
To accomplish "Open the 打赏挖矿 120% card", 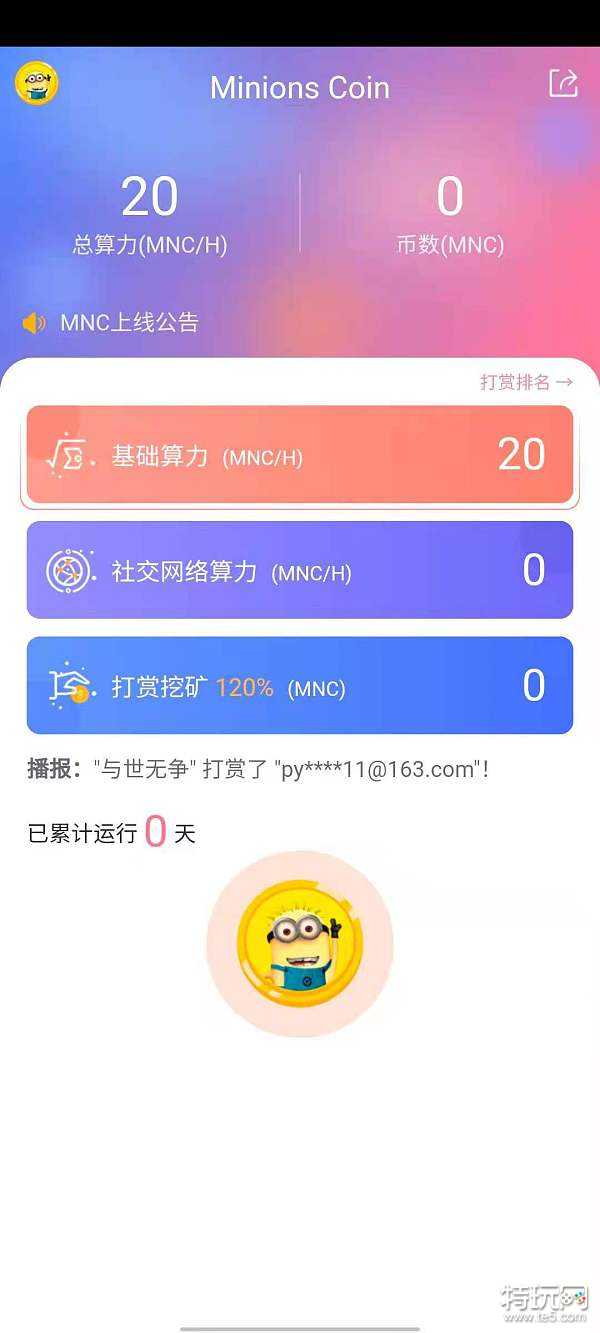I will tap(300, 686).
